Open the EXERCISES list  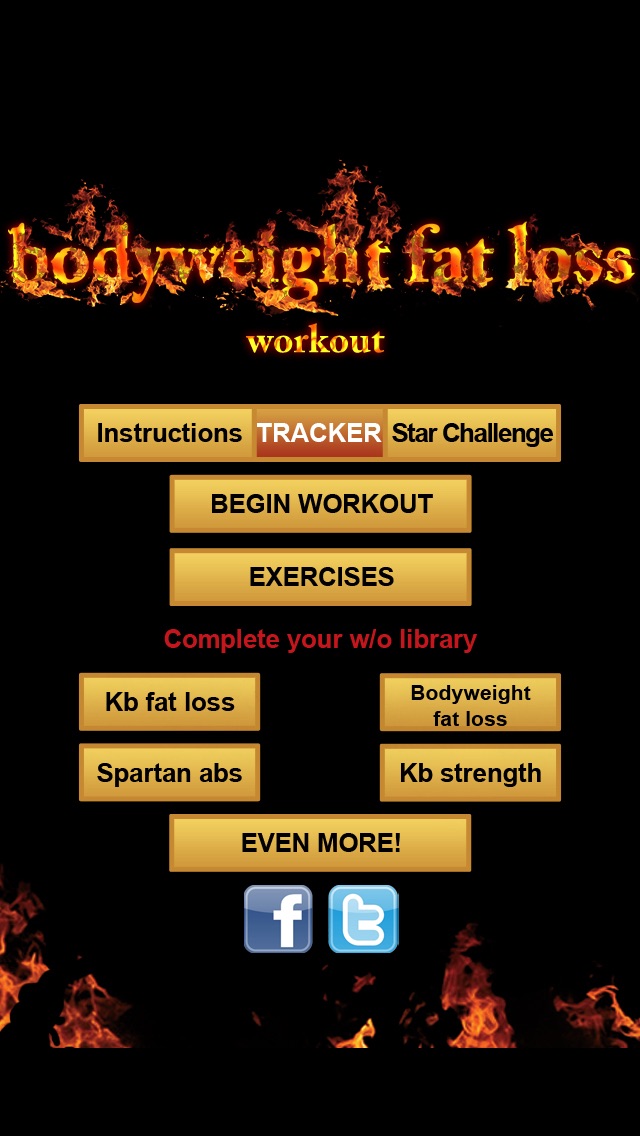(320, 577)
